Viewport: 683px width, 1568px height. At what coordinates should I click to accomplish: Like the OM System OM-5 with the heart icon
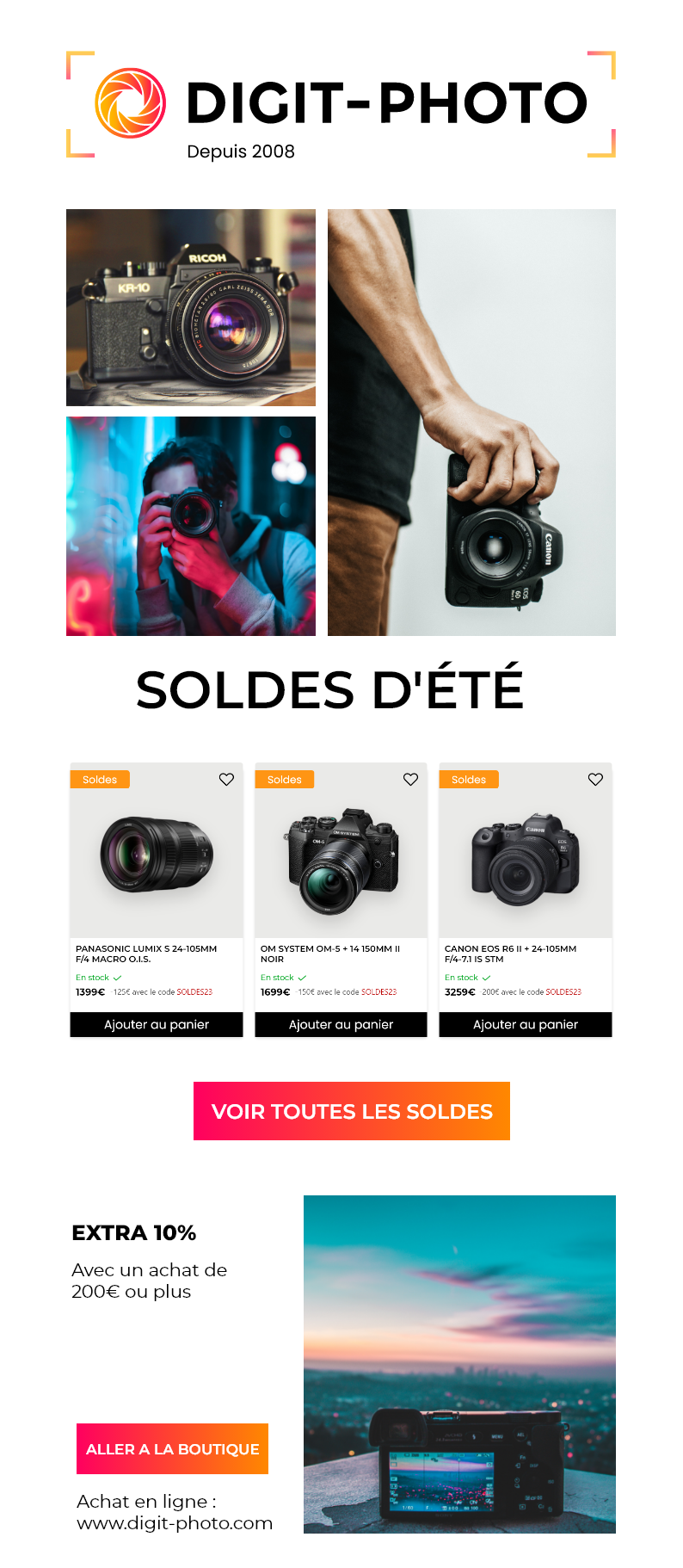tap(410, 779)
